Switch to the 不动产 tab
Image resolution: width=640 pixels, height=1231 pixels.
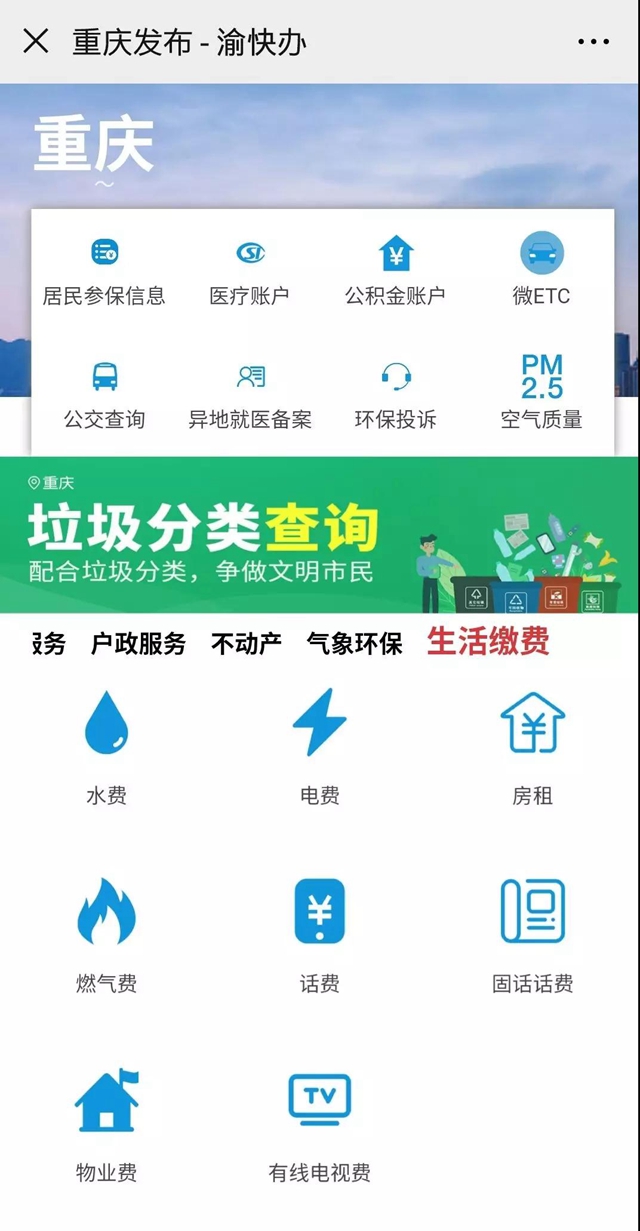click(x=246, y=644)
